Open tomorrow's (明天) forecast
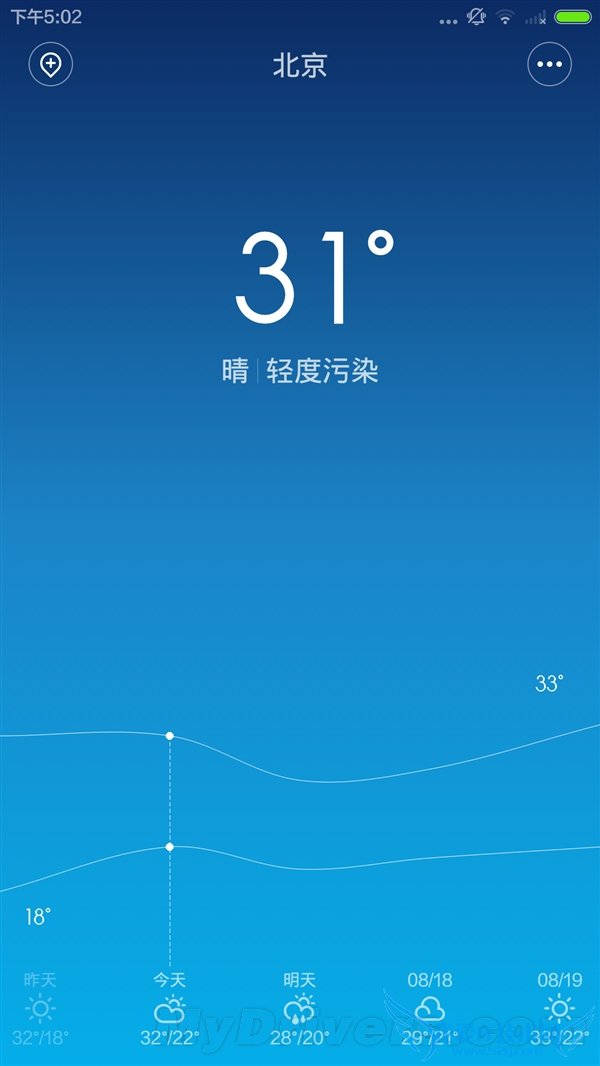The height and width of the screenshot is (1066, 600). tap(299, 1008)
